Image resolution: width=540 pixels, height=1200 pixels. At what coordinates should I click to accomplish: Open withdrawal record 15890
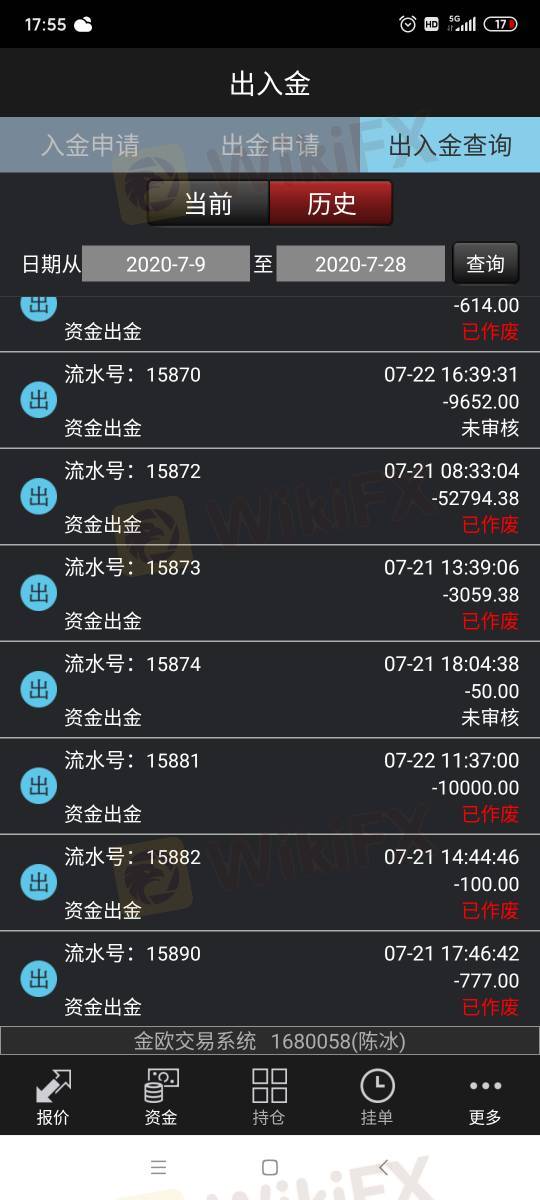(x=270, y=980)
